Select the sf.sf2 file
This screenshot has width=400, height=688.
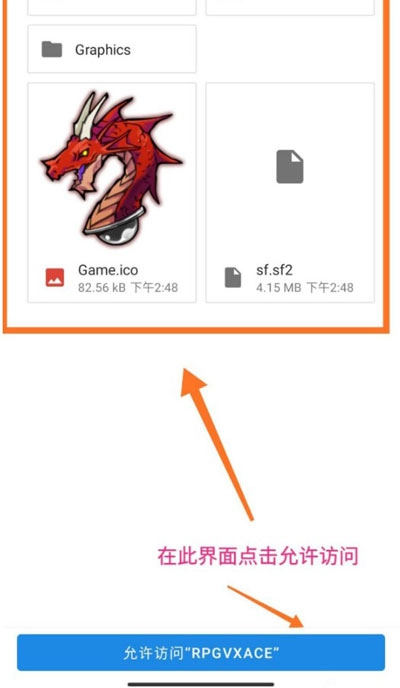(x=290, y=193)
